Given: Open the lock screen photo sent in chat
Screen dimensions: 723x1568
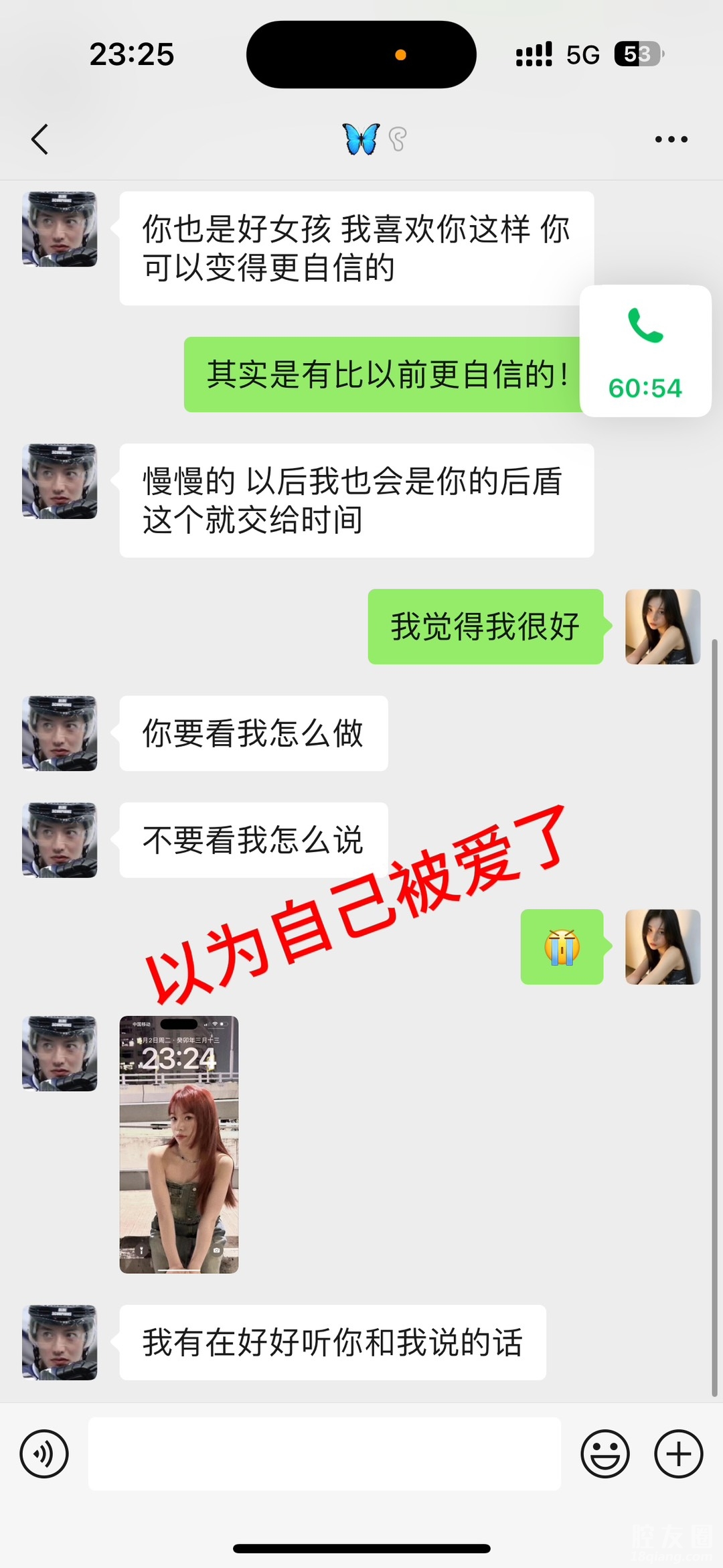Looking at the screenshot, I should tap(179, 1144).
